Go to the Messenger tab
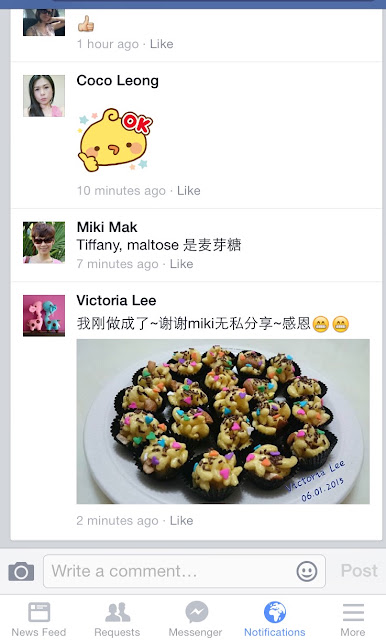This screenshot has width=386, height=640. tap(195, 619)
